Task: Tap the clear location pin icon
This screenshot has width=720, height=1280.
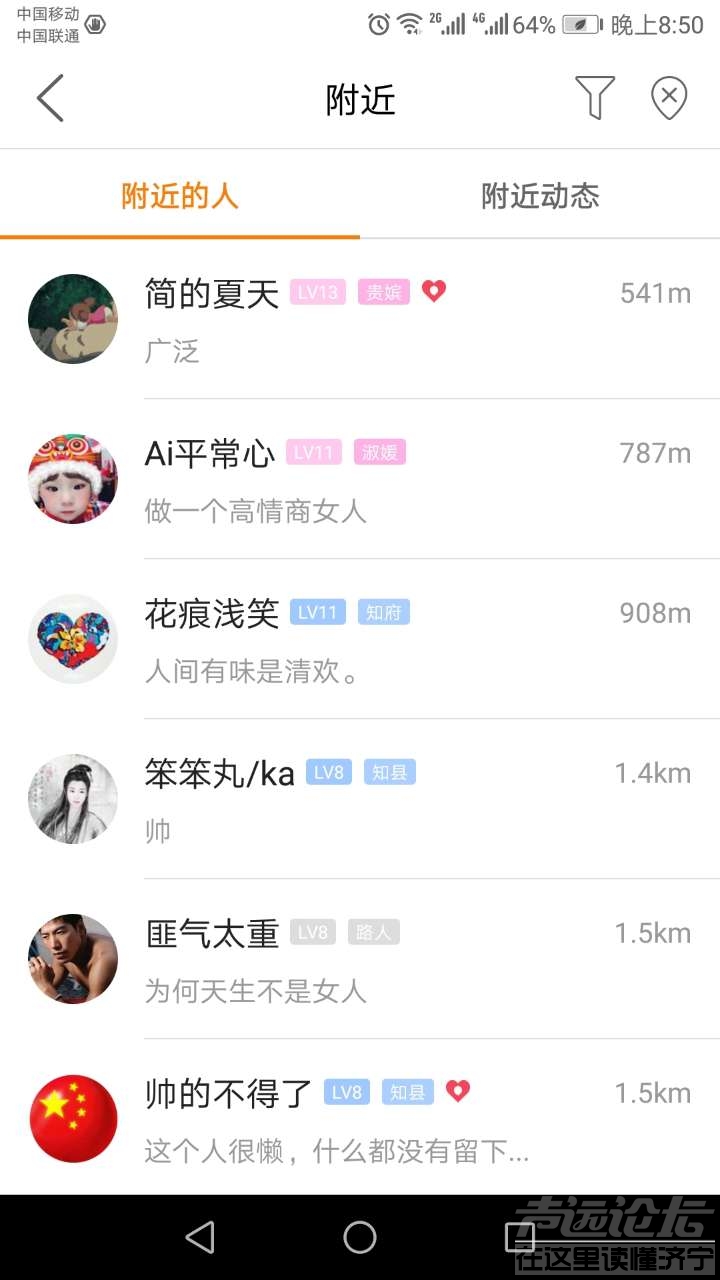Action: pyautogui.click(x=669, y=98)
